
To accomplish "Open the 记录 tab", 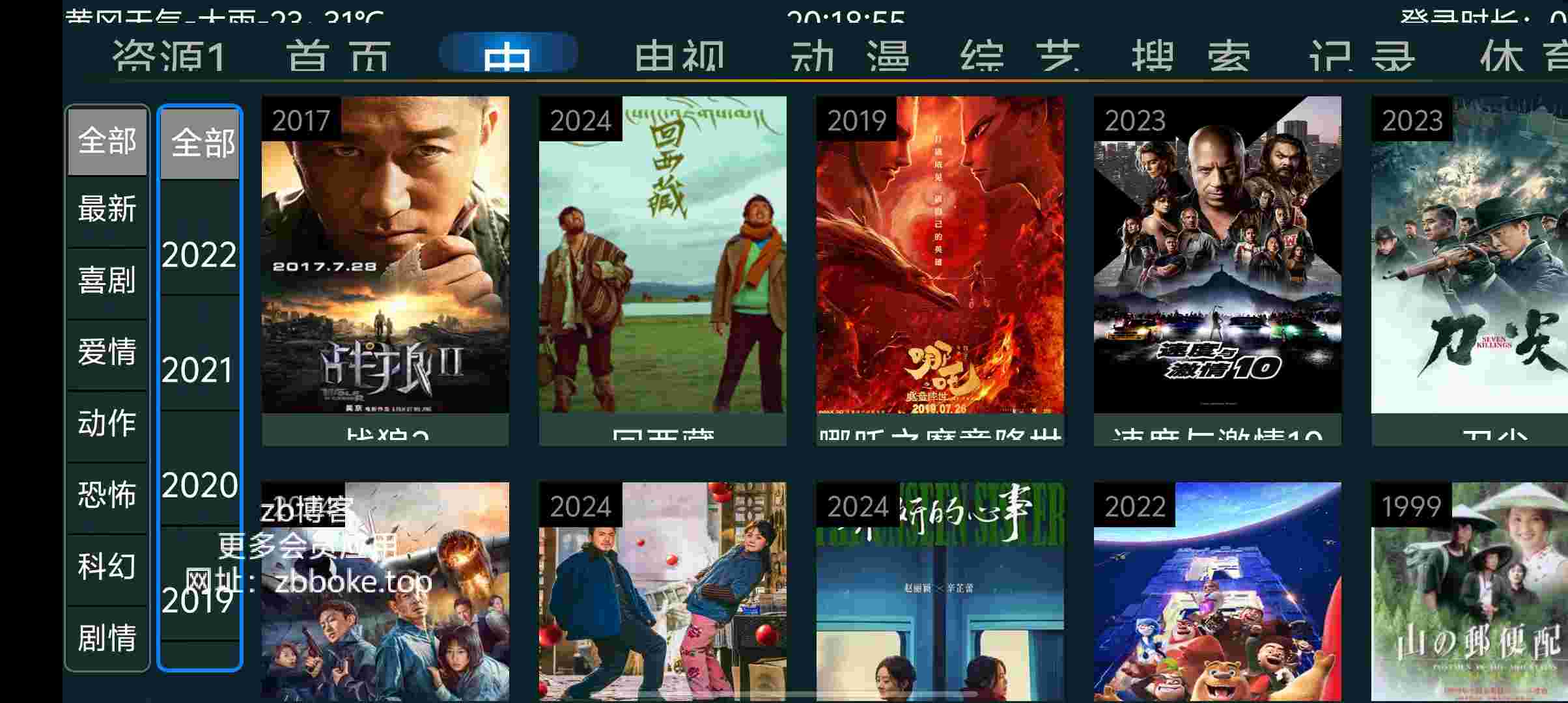I will click(1361, 56).
